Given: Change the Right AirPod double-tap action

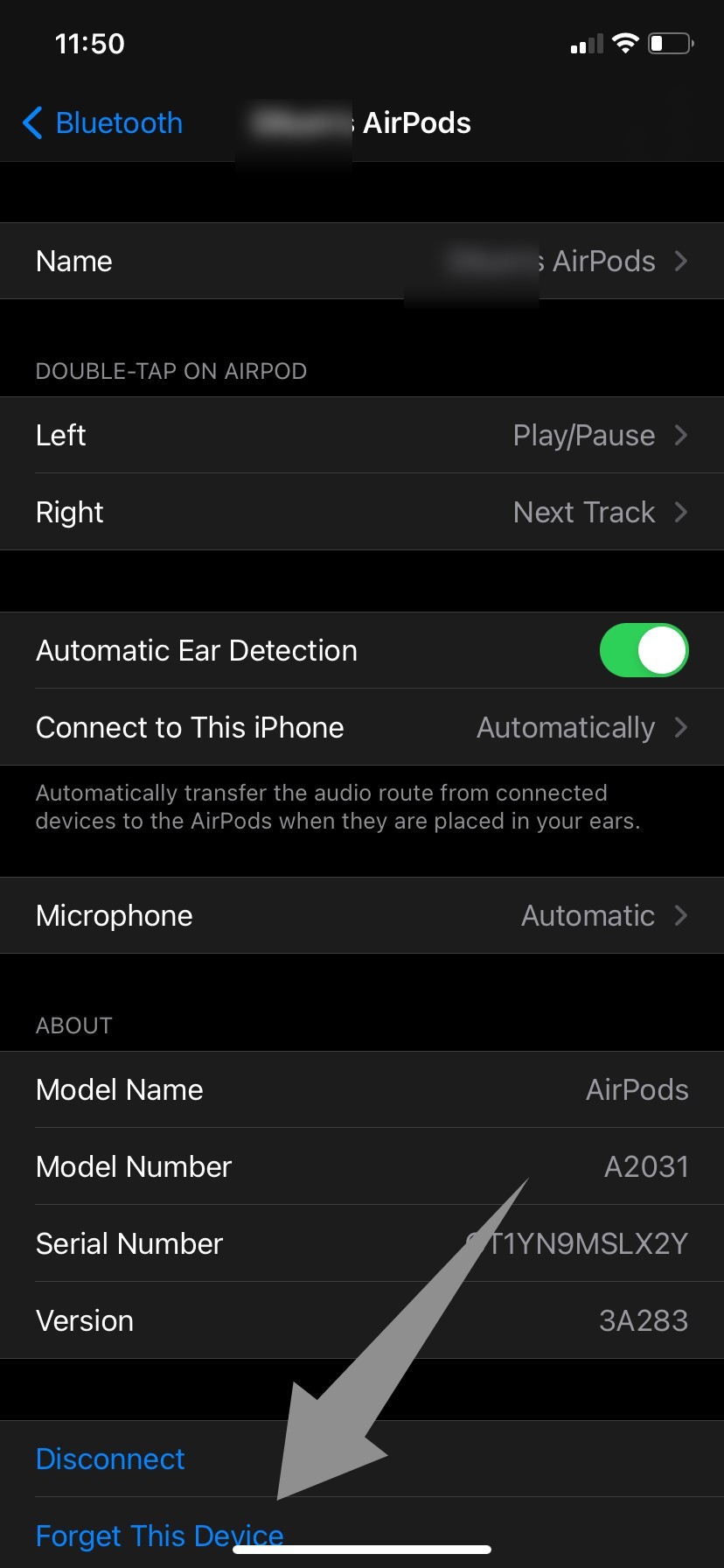Looking at the screenshot, I should [x=362, y=512].
